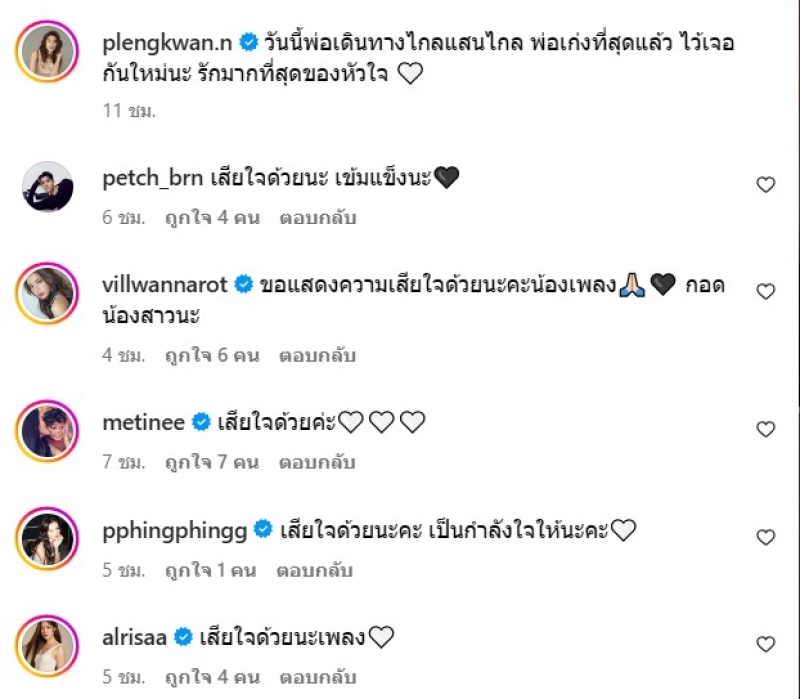Open the petch_brn username link

tap(153, 178)
